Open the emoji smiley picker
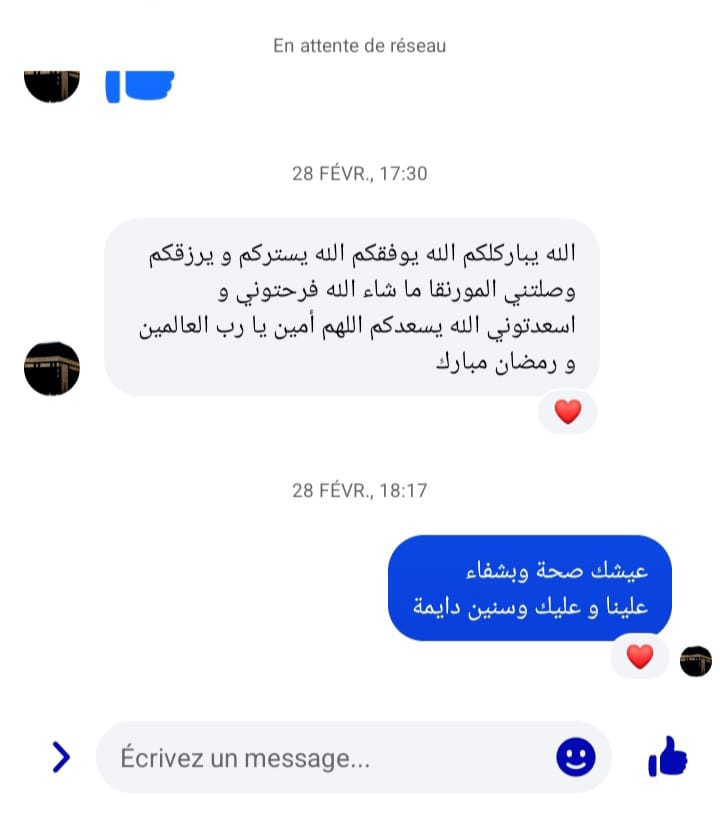This screenshot has height=831, width=720. 576,758
